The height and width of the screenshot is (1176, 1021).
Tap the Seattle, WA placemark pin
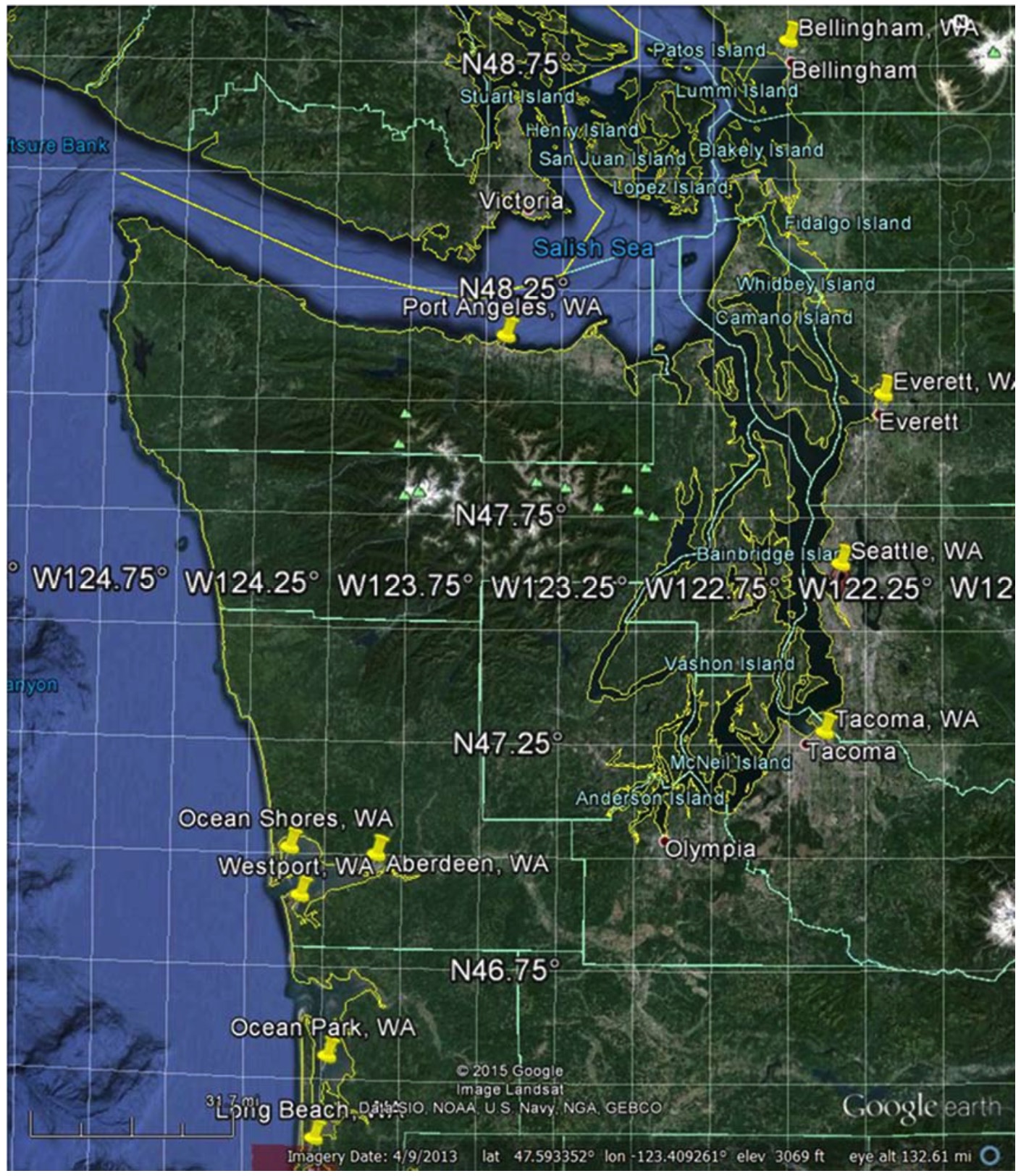click(x=841, y=559)
